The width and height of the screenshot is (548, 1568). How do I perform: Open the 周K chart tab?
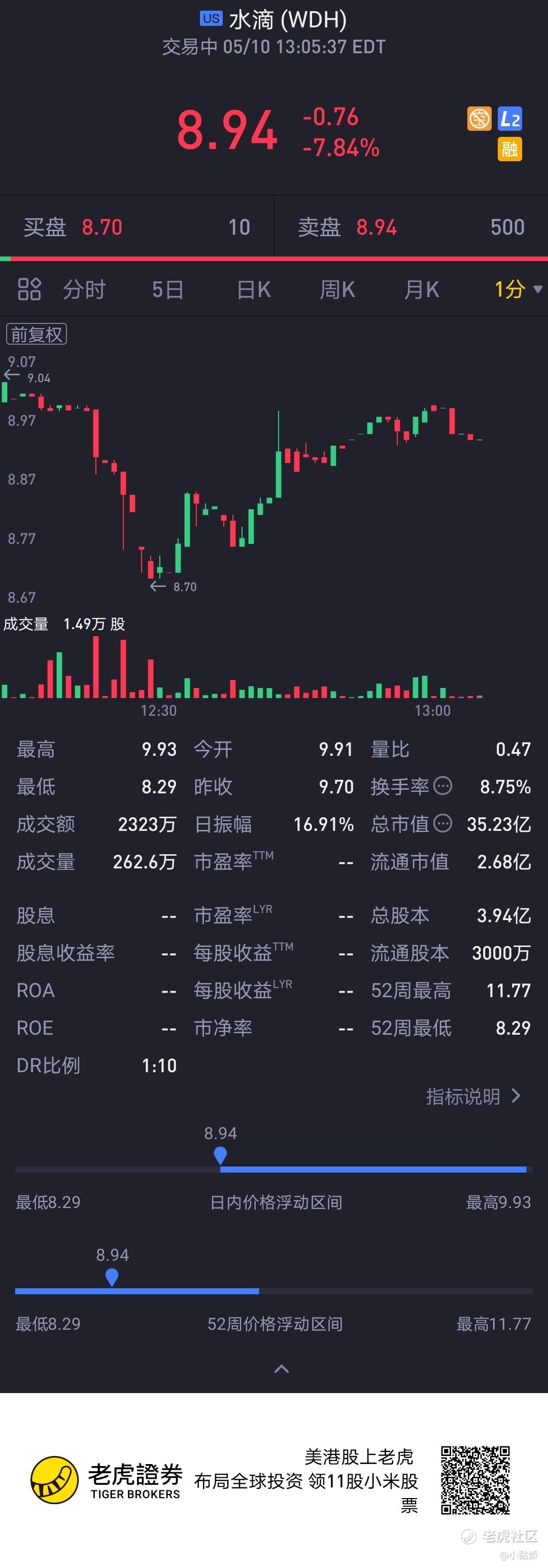pyautogui.click(x=337, y=290)
